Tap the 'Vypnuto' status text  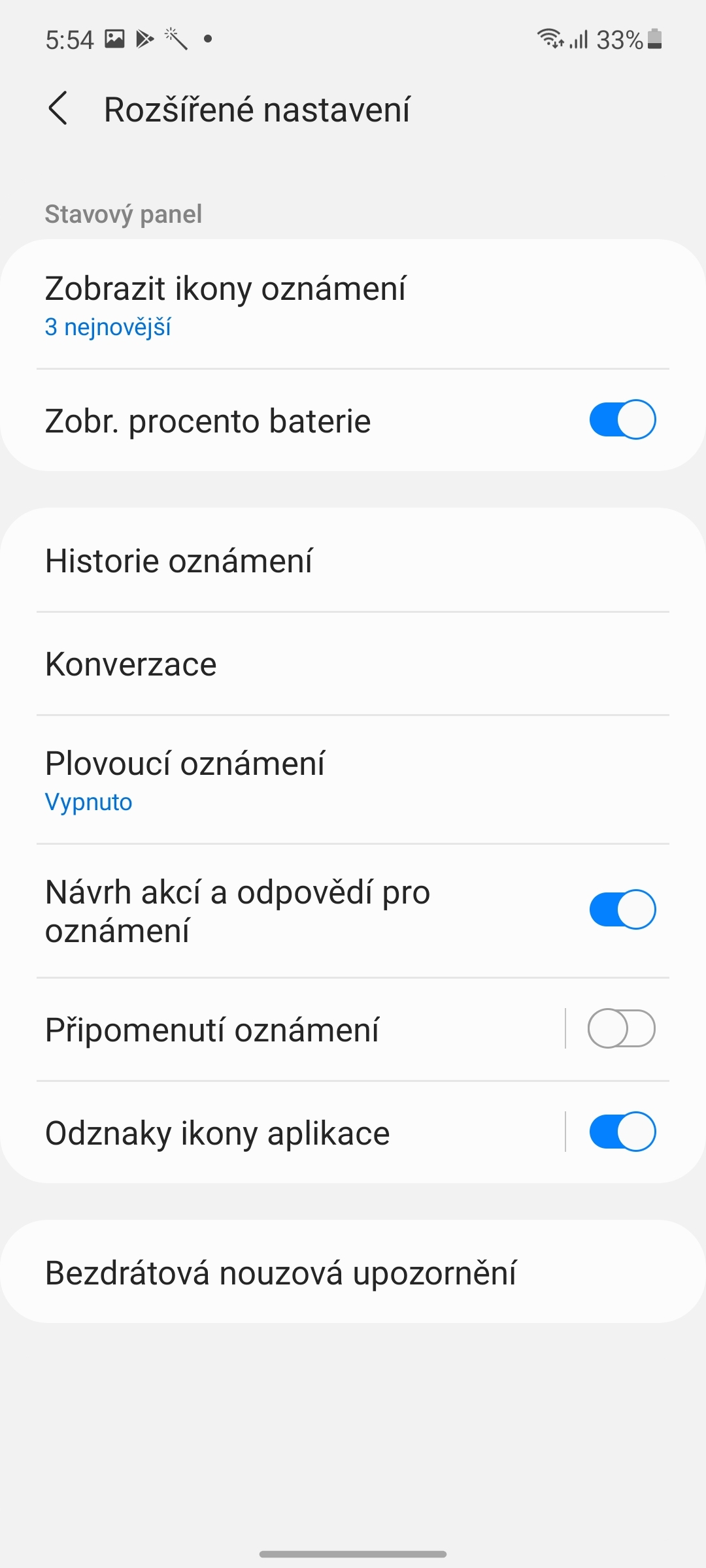coord(89,802)
